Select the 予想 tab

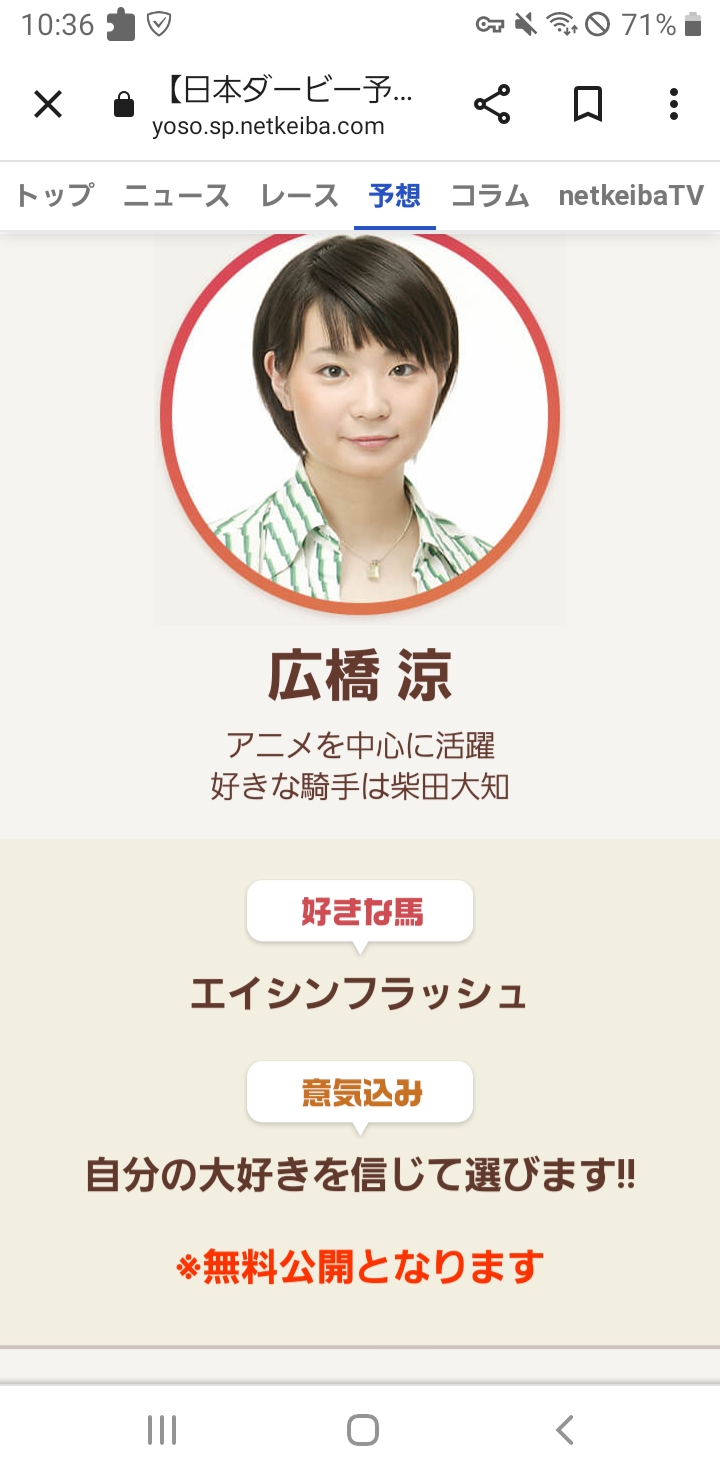395,196
